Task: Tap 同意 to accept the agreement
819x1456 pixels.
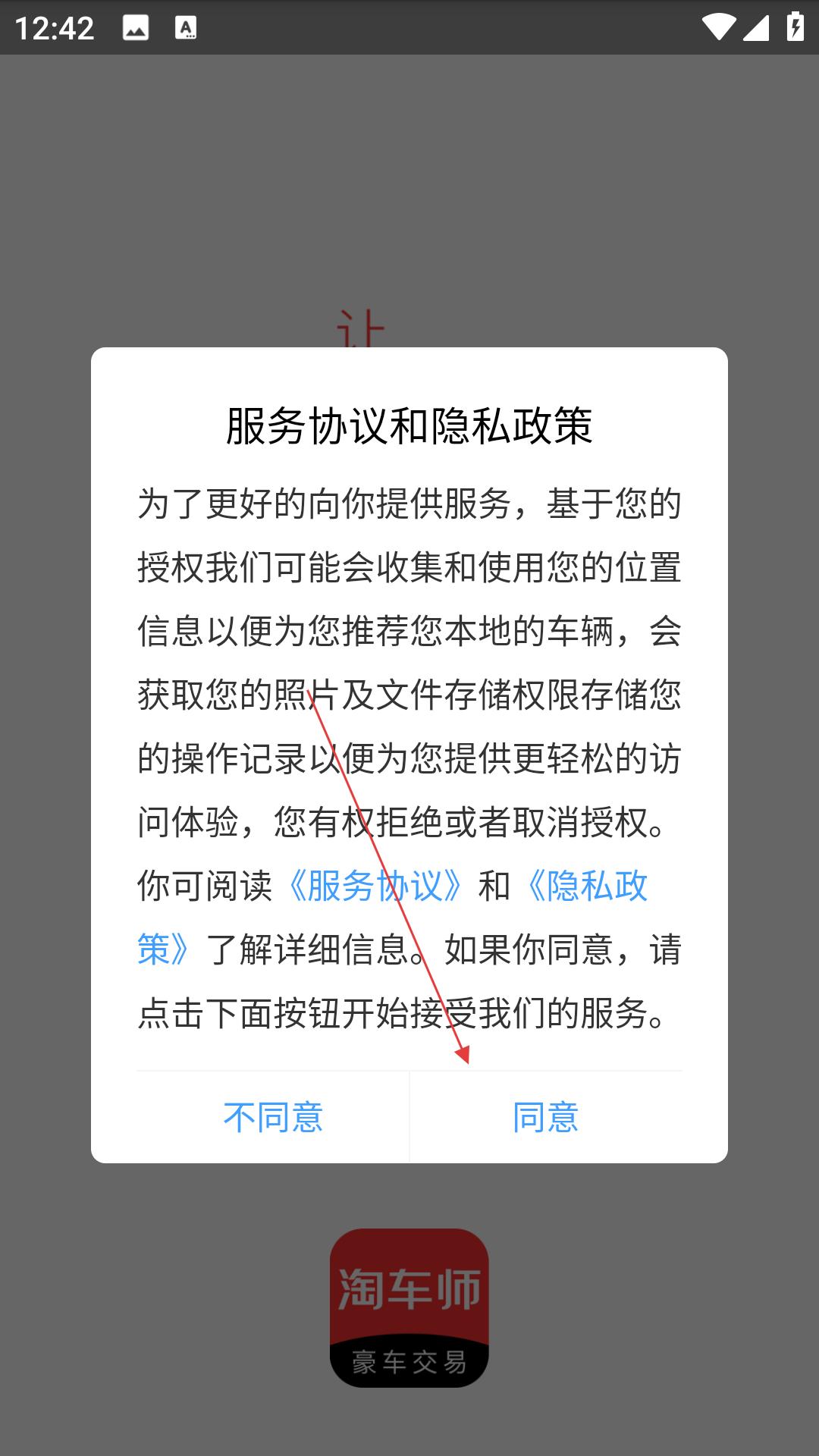Action: [x=546, y=1117]
